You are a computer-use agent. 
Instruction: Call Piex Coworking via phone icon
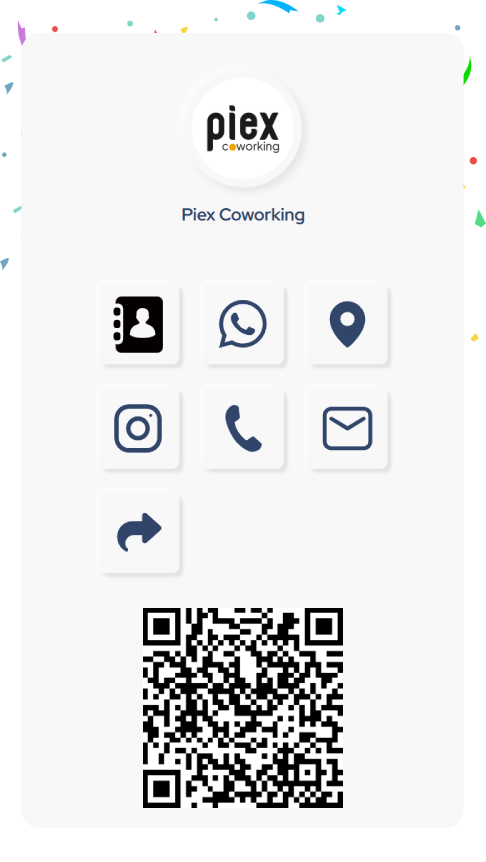tap(243, 428)
